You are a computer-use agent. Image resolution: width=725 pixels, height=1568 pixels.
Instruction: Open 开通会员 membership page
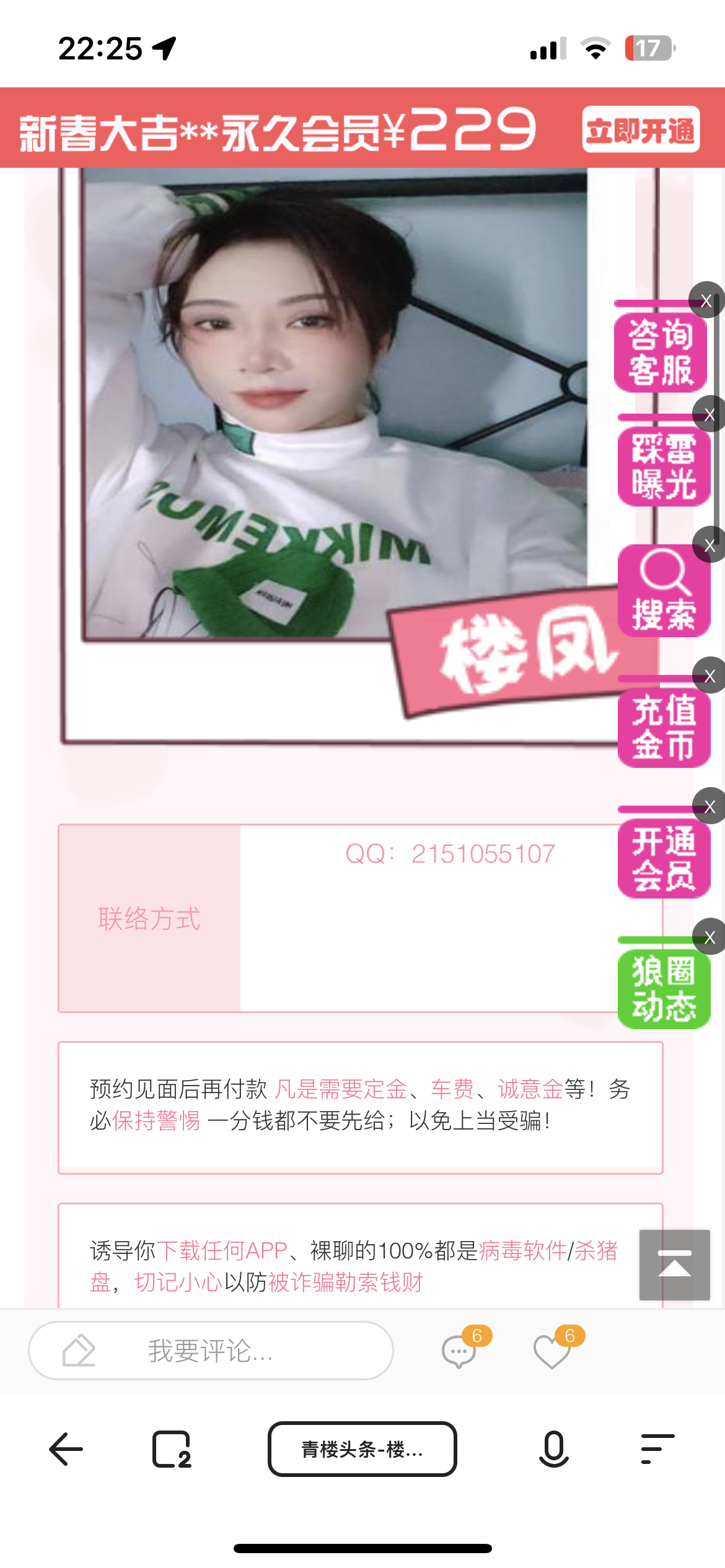click(x=663, y=858)
